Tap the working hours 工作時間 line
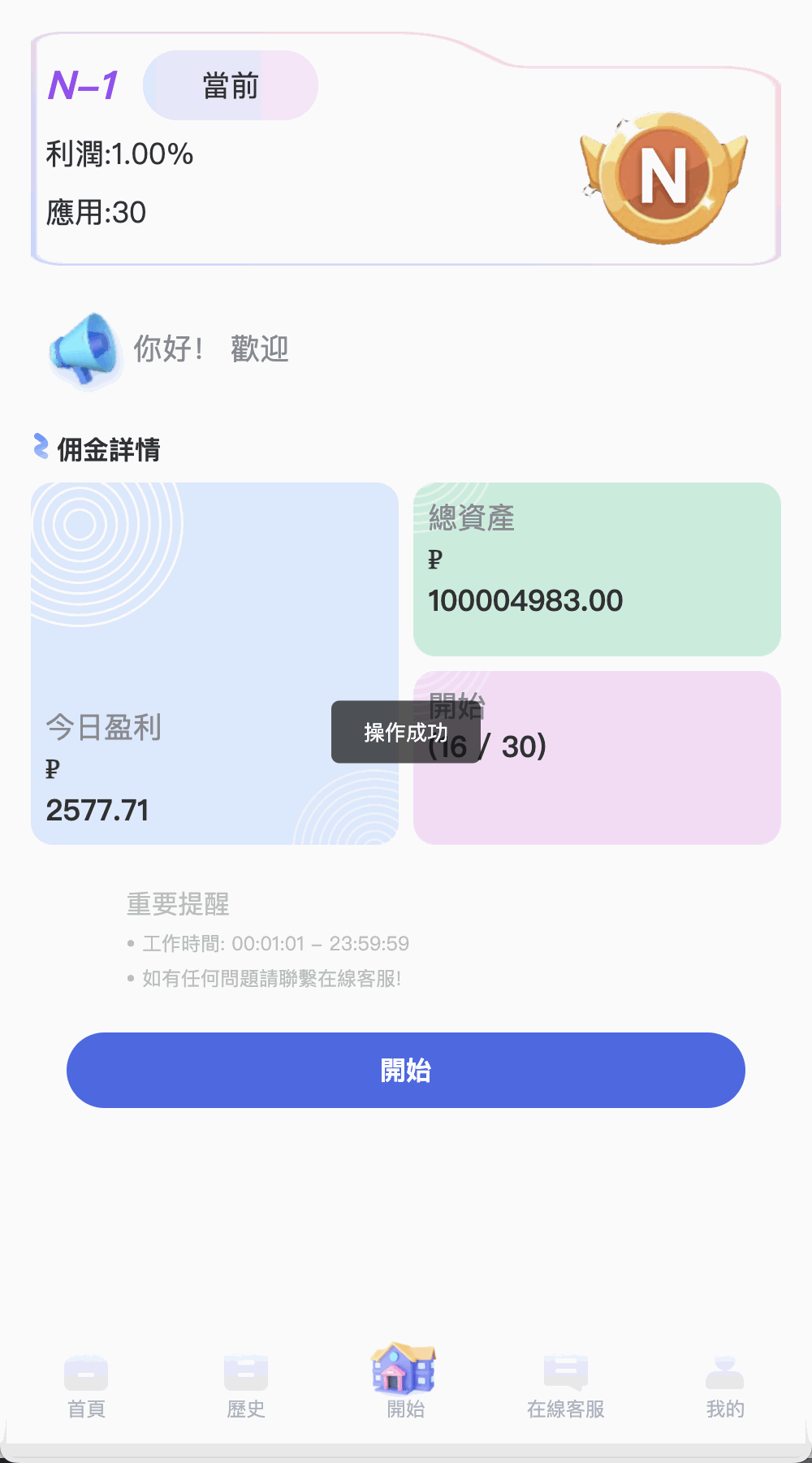Screen dimensions: 812x1463 pyautogui.click(x=276, y=943)
